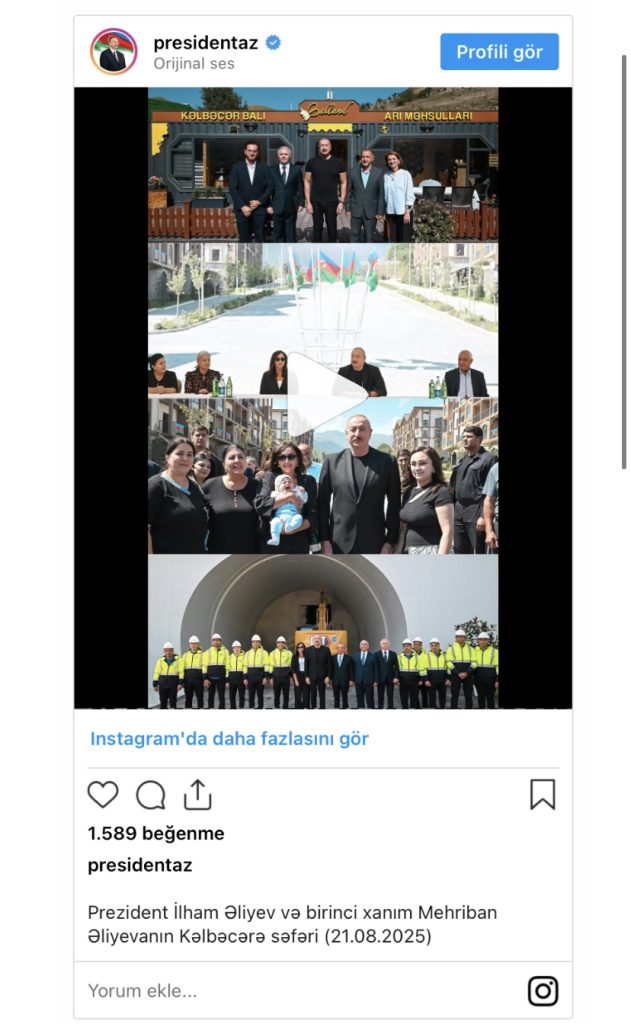The width and height of the screenshot is (631, 1024).
Task: Open comments via the speech bubble icon
Action: [x=151, y=795]
